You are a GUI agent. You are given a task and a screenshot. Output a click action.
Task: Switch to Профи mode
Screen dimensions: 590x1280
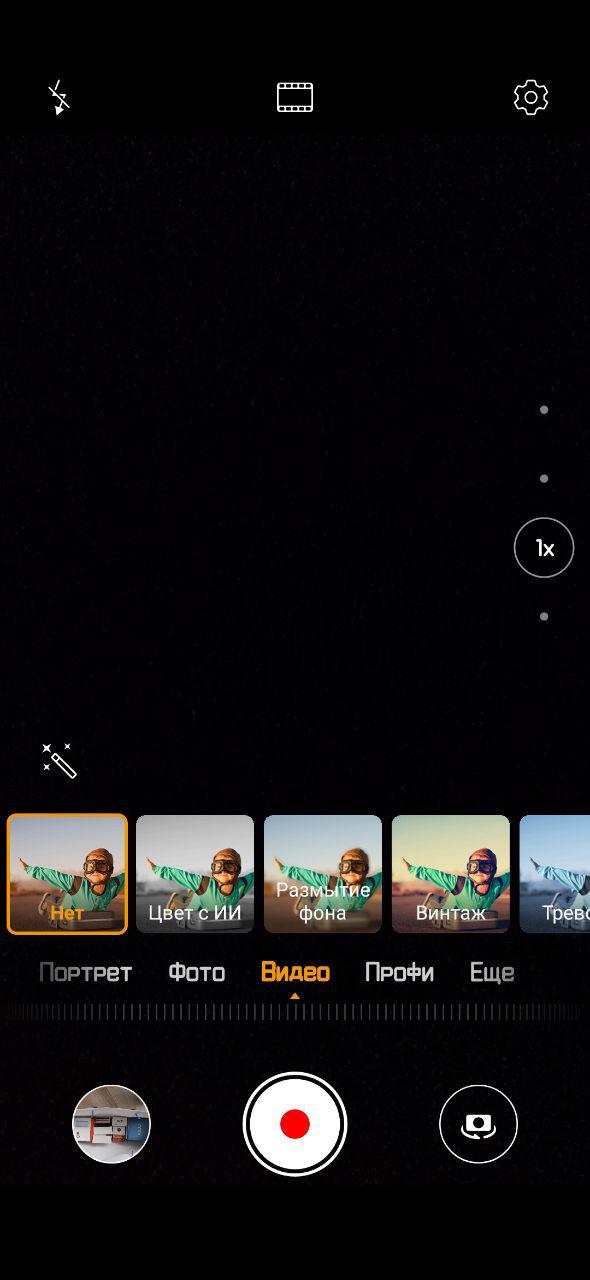(x=400, y=972)
